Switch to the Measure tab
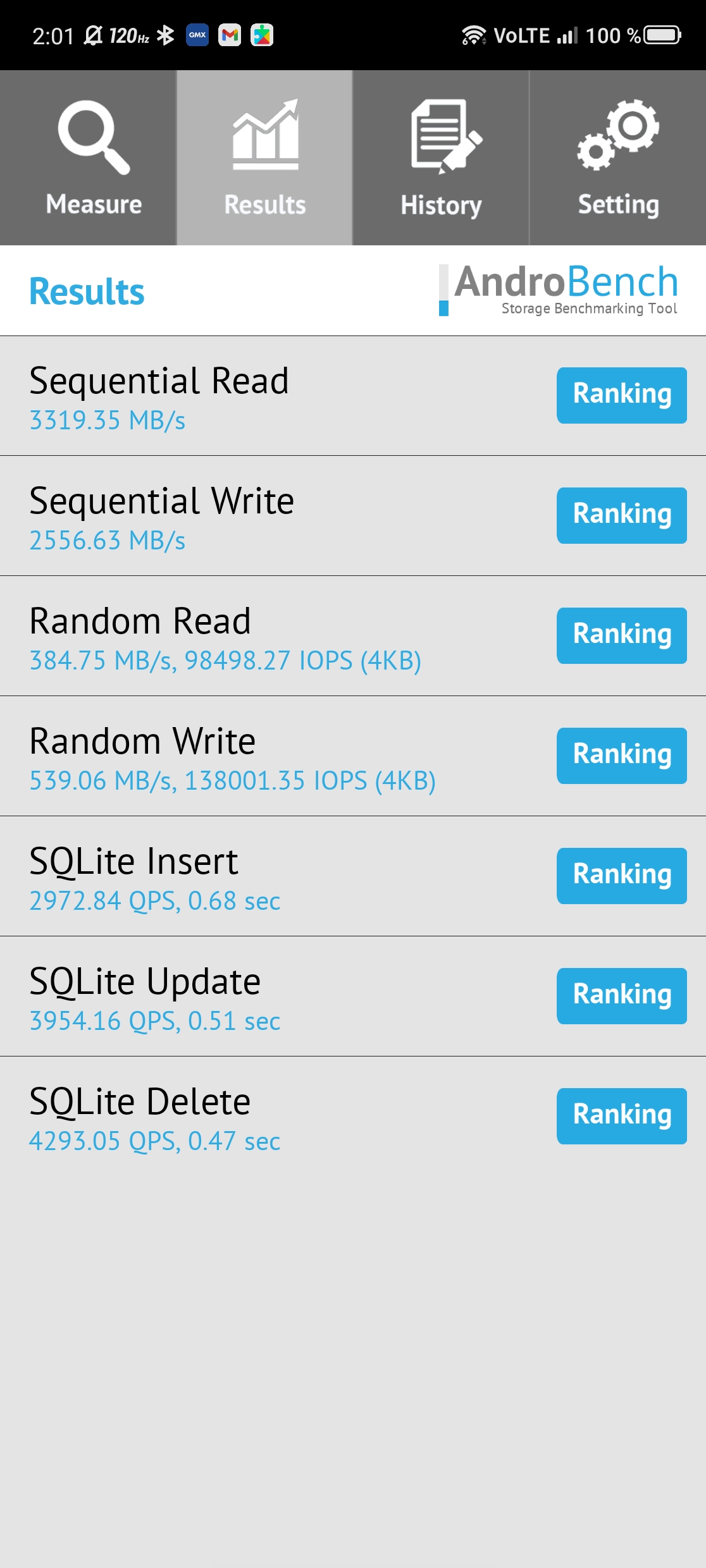 88,157
